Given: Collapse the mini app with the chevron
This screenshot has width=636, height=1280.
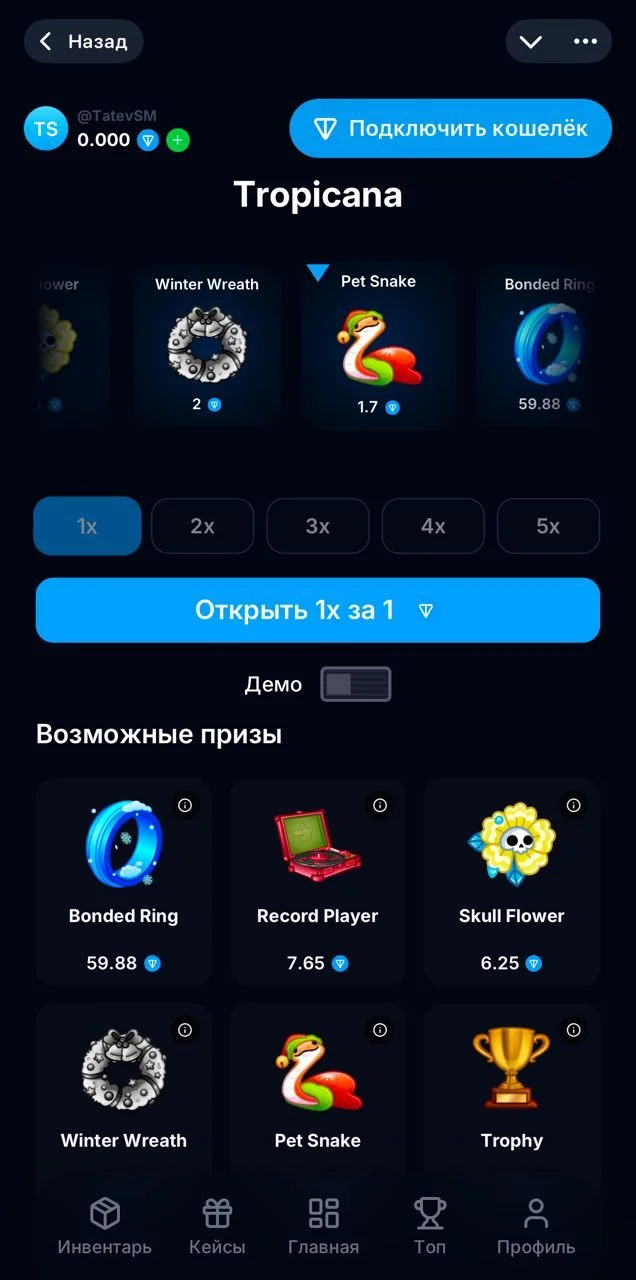Looking at the screenshot, I should click(531, 42).
